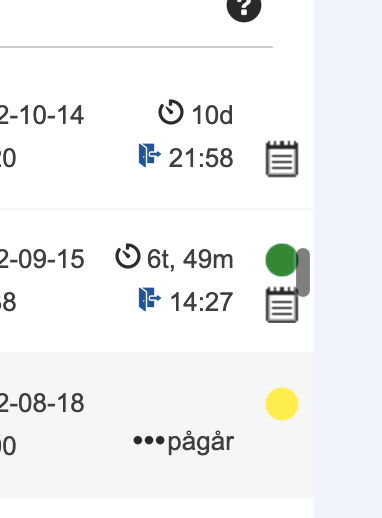The height and width of the screenshot is (518, 382).
Task: Open the ongoing entry marked pågår
Action: click(157, 425)
